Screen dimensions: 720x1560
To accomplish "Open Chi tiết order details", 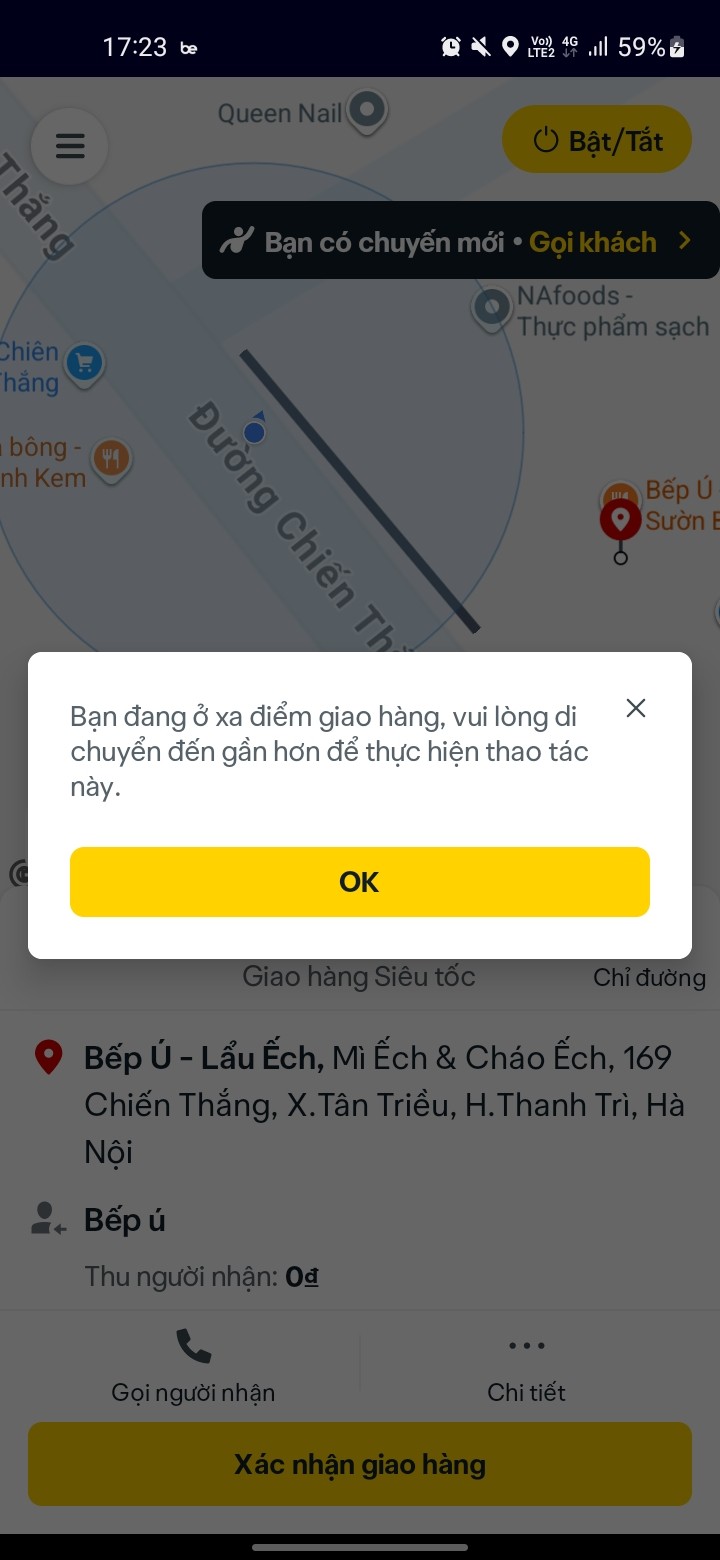I will 526,1366.
